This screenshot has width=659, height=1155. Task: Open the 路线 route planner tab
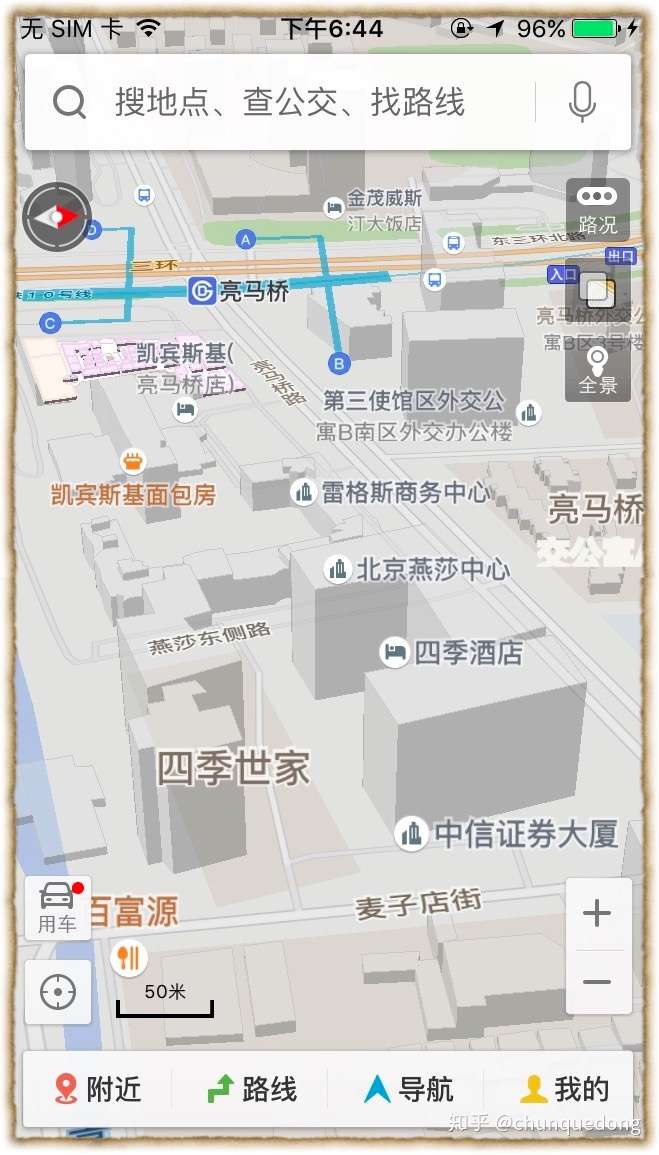click(x=252, y=1089)
